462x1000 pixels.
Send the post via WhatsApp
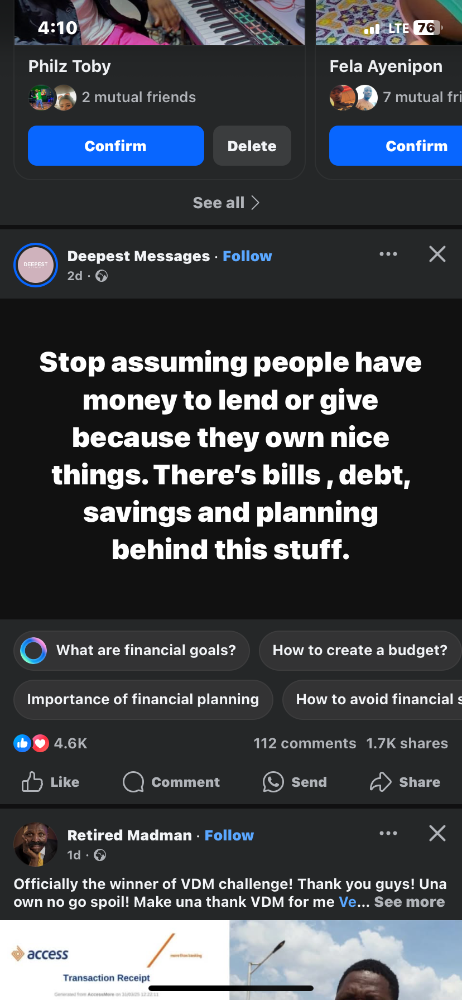[x=295, y=783]
